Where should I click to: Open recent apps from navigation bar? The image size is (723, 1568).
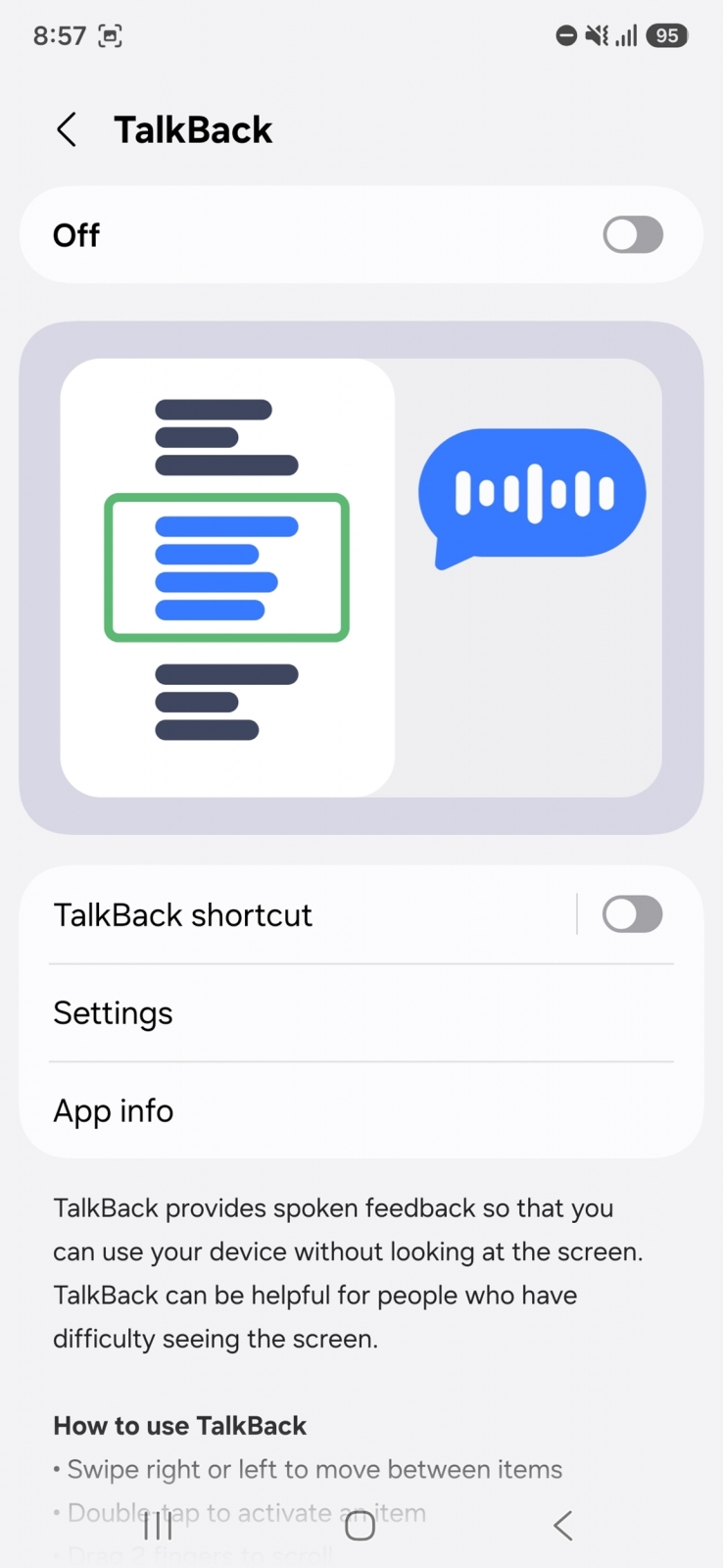[x=158, y=1525]
